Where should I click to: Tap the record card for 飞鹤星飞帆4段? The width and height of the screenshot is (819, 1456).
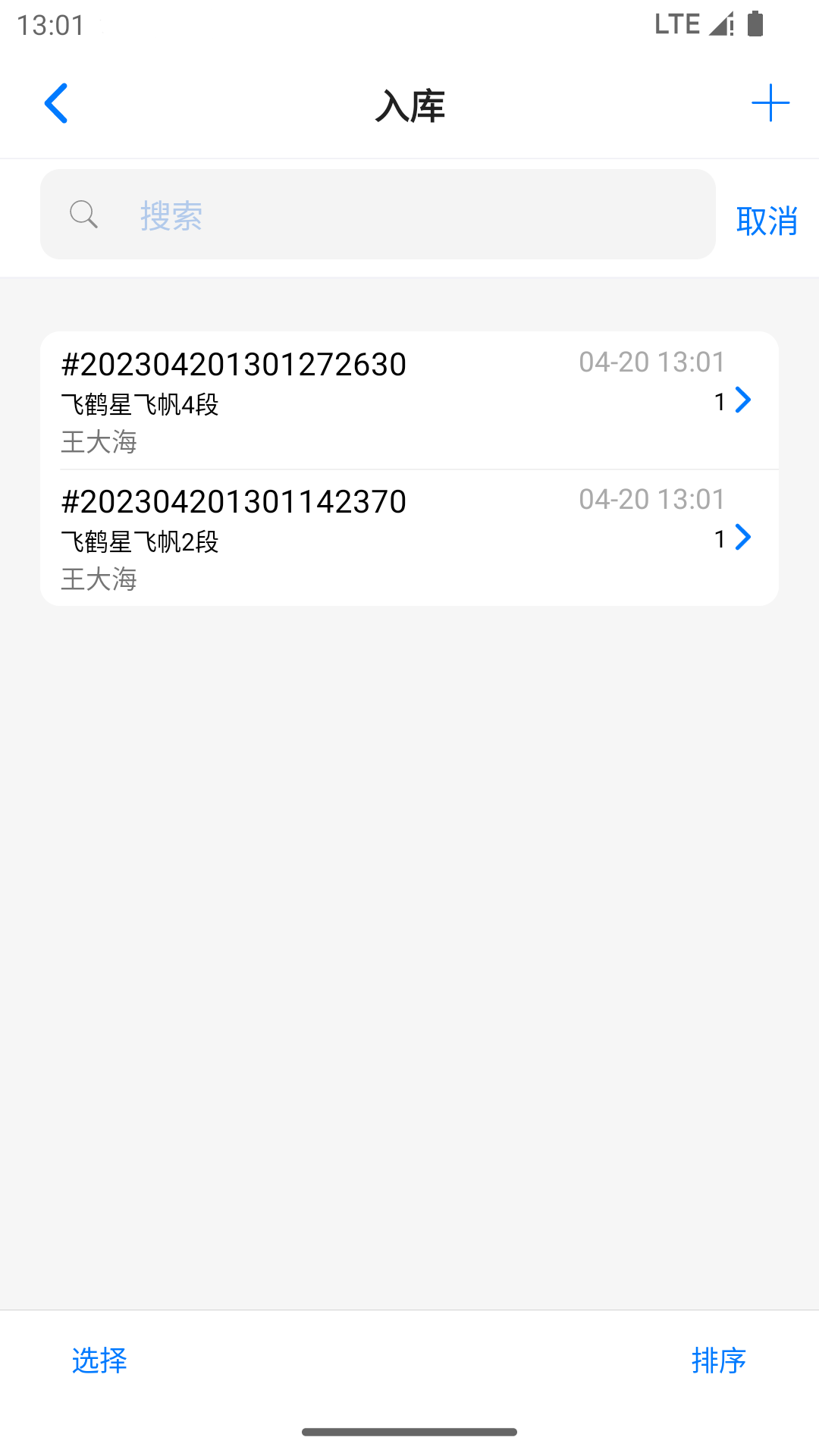tap(303, 402)
